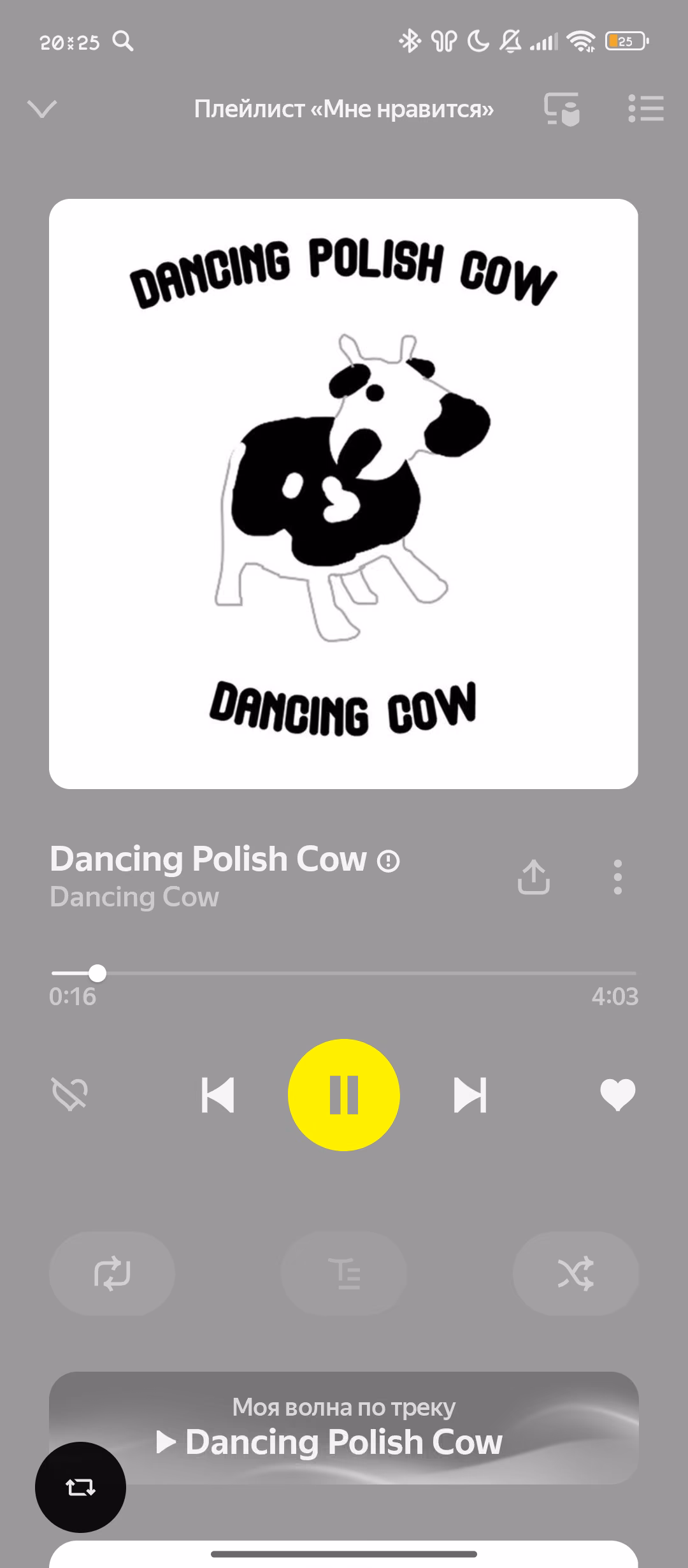The image size is (688, 1568).
Task: Open the playback queue list
Action: 646,108
